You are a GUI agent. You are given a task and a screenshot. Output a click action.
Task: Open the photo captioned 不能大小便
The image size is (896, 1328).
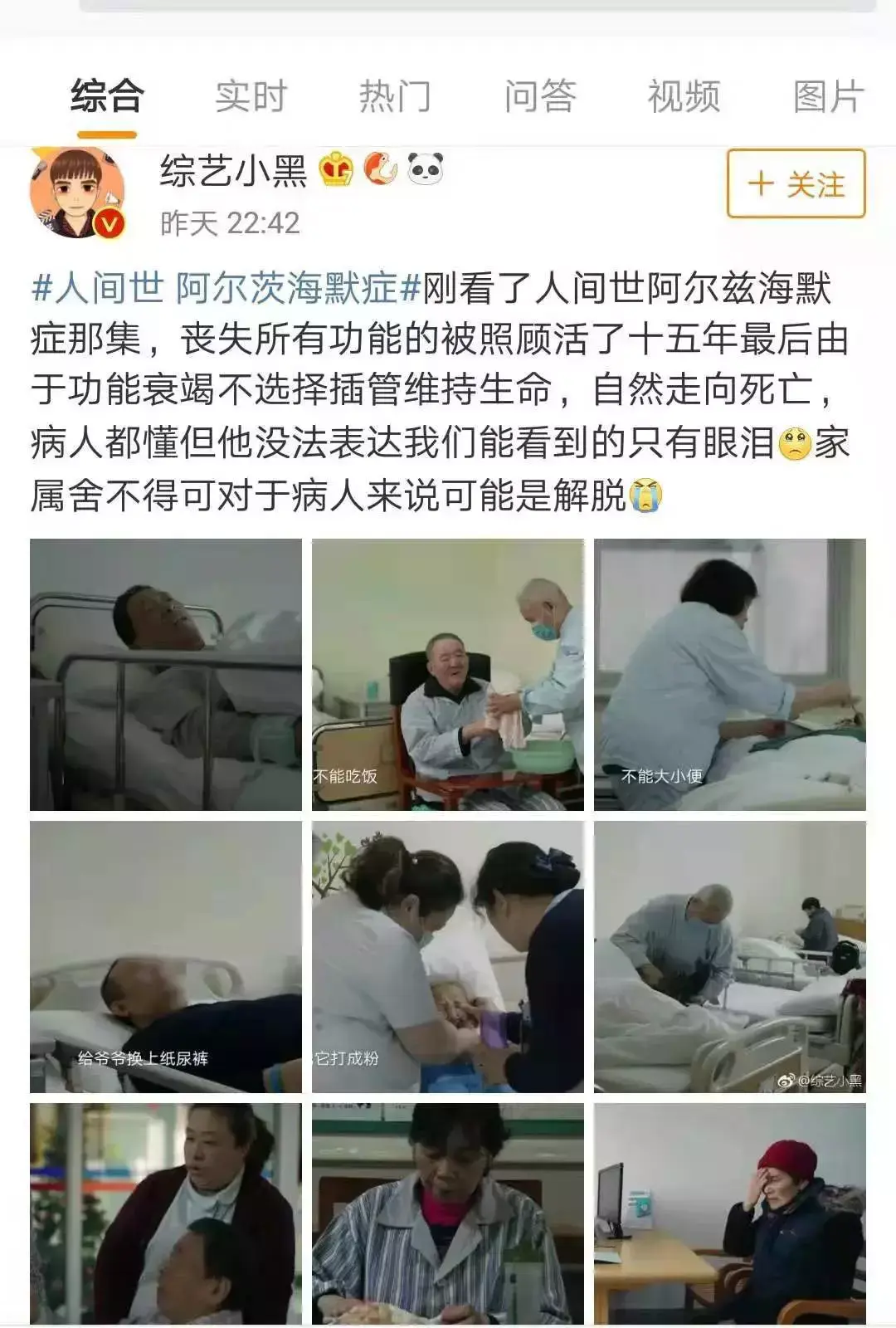pos(729,674)
